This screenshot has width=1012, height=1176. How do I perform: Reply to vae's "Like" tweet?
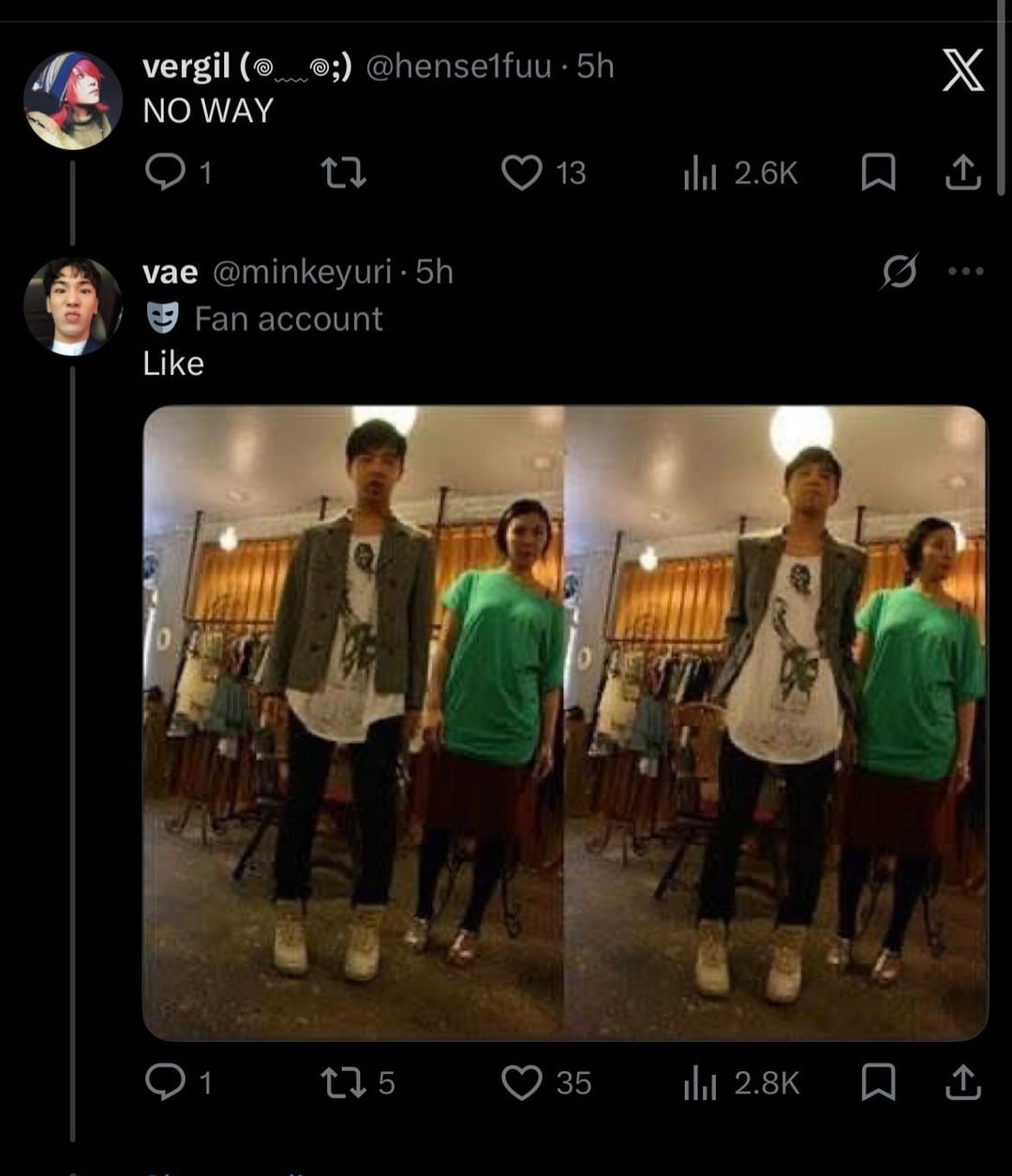tap(178, 1083)
